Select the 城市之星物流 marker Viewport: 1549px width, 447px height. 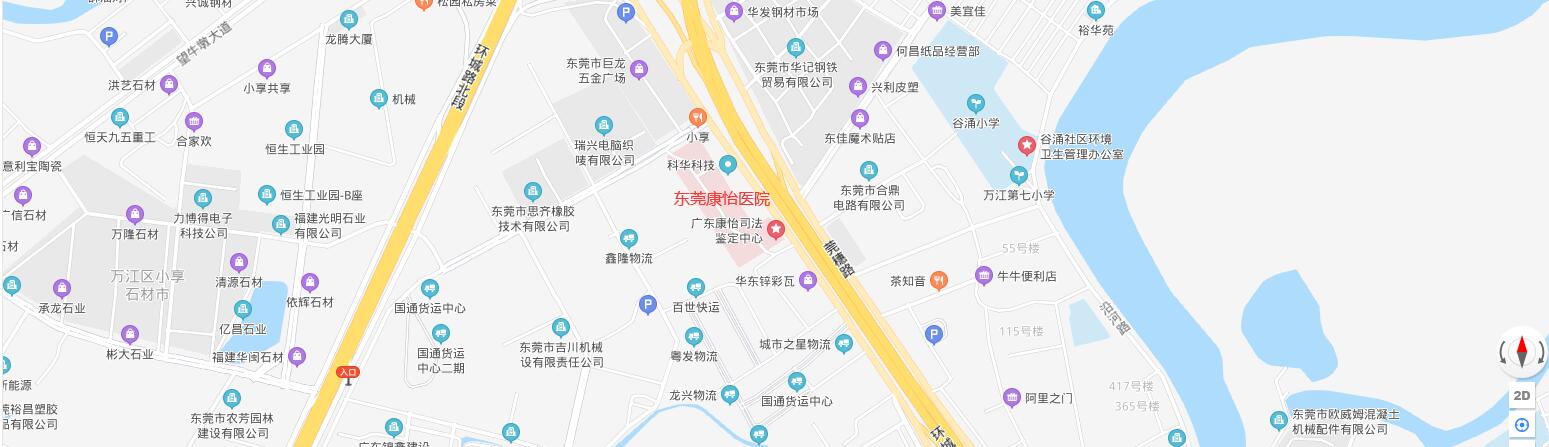(x=844, y=344)
